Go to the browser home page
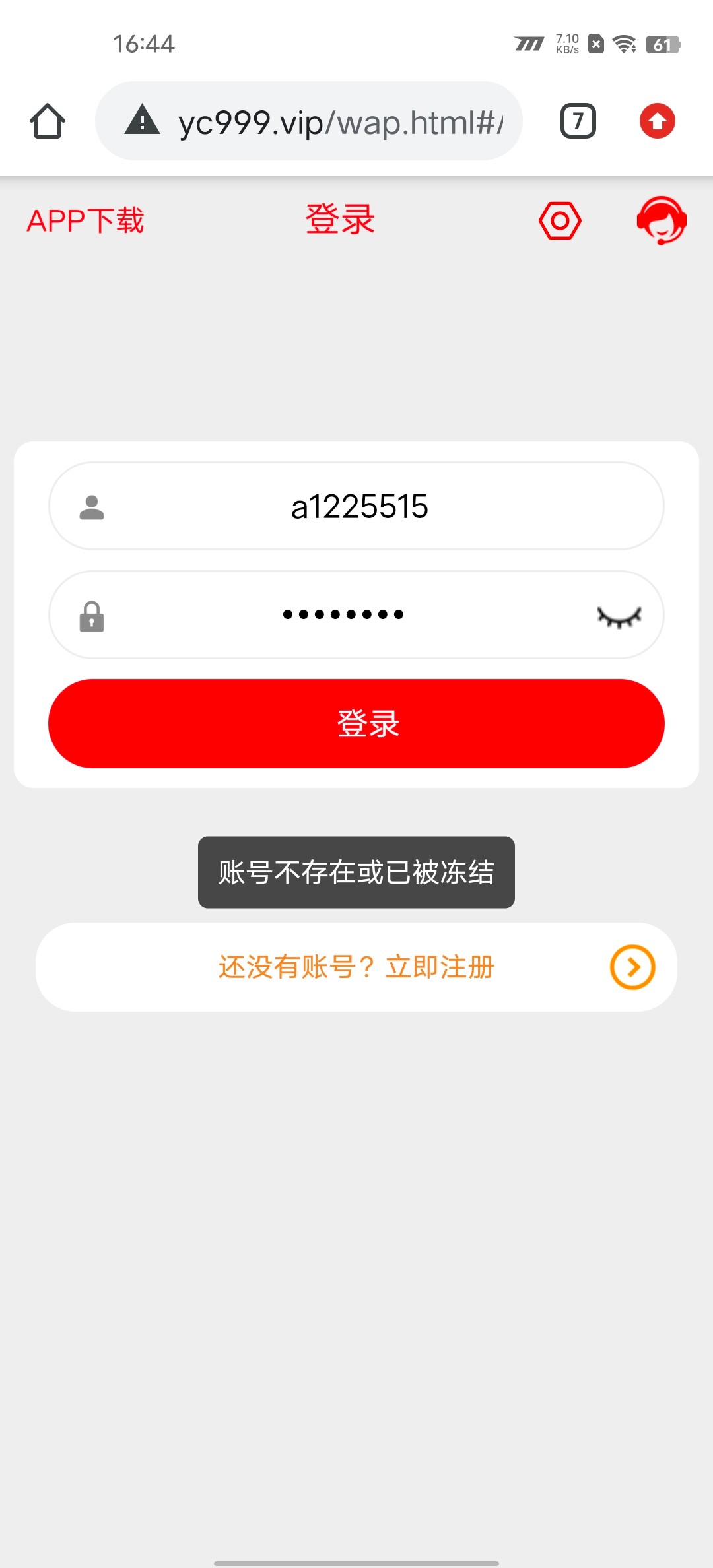Viewport: 713px width, 1568px height. tap(48, 121)
